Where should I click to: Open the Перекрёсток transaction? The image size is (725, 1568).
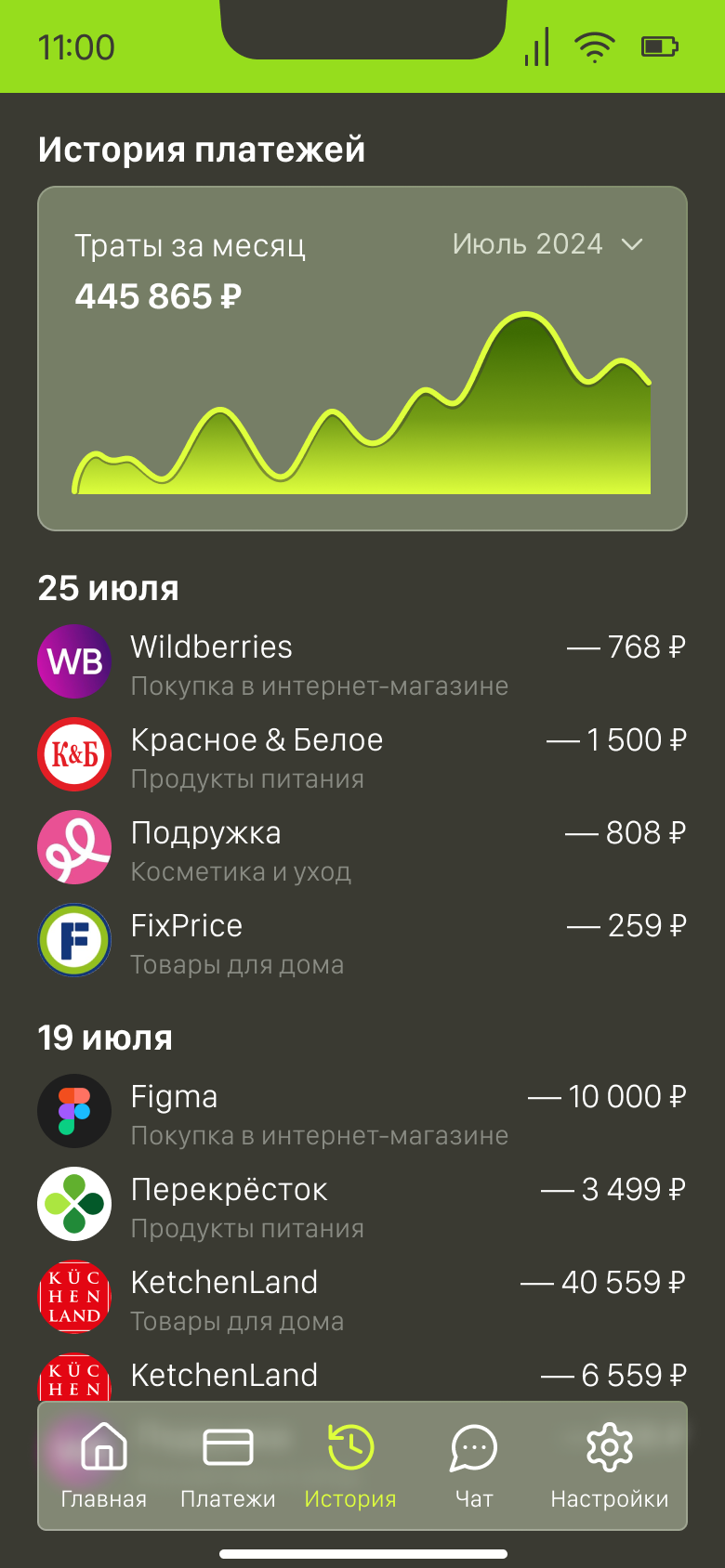pyautogui.click(x=362, y=1206)
